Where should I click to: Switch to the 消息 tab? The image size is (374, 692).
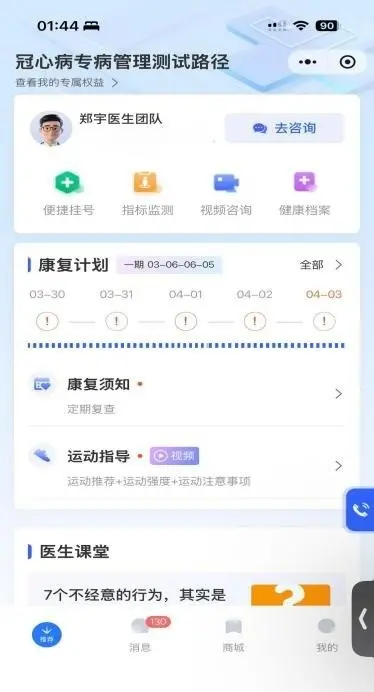point(140,635)
